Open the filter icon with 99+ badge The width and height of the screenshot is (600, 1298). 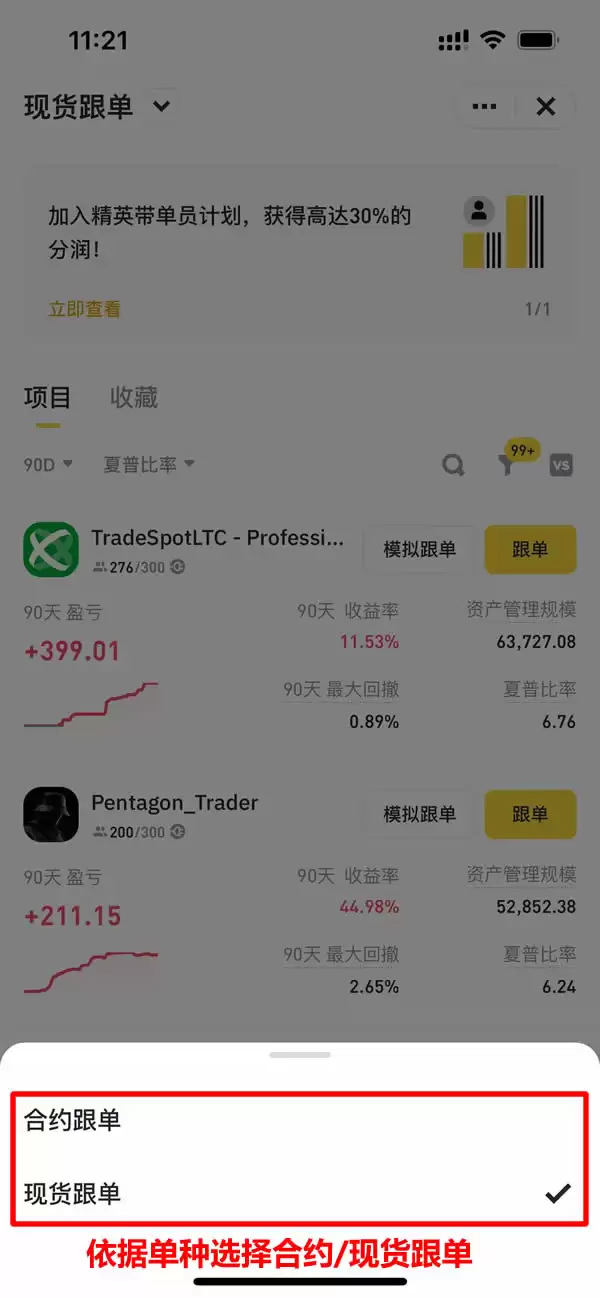coord(509,463)
